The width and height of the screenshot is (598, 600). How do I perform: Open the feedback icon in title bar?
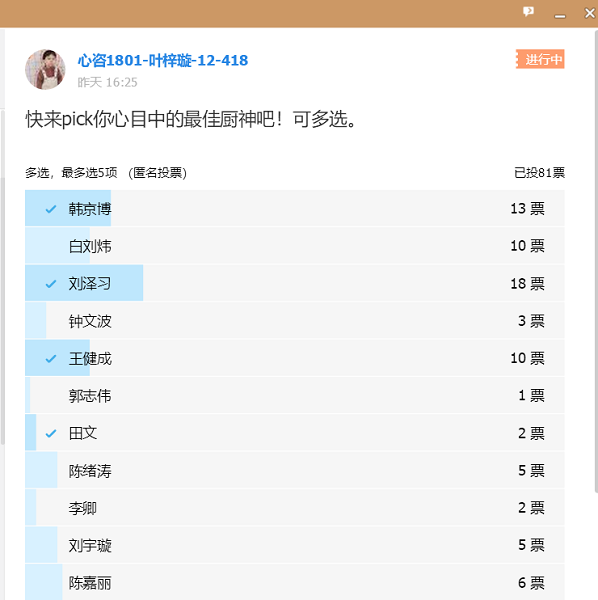(x=528, y=12)
